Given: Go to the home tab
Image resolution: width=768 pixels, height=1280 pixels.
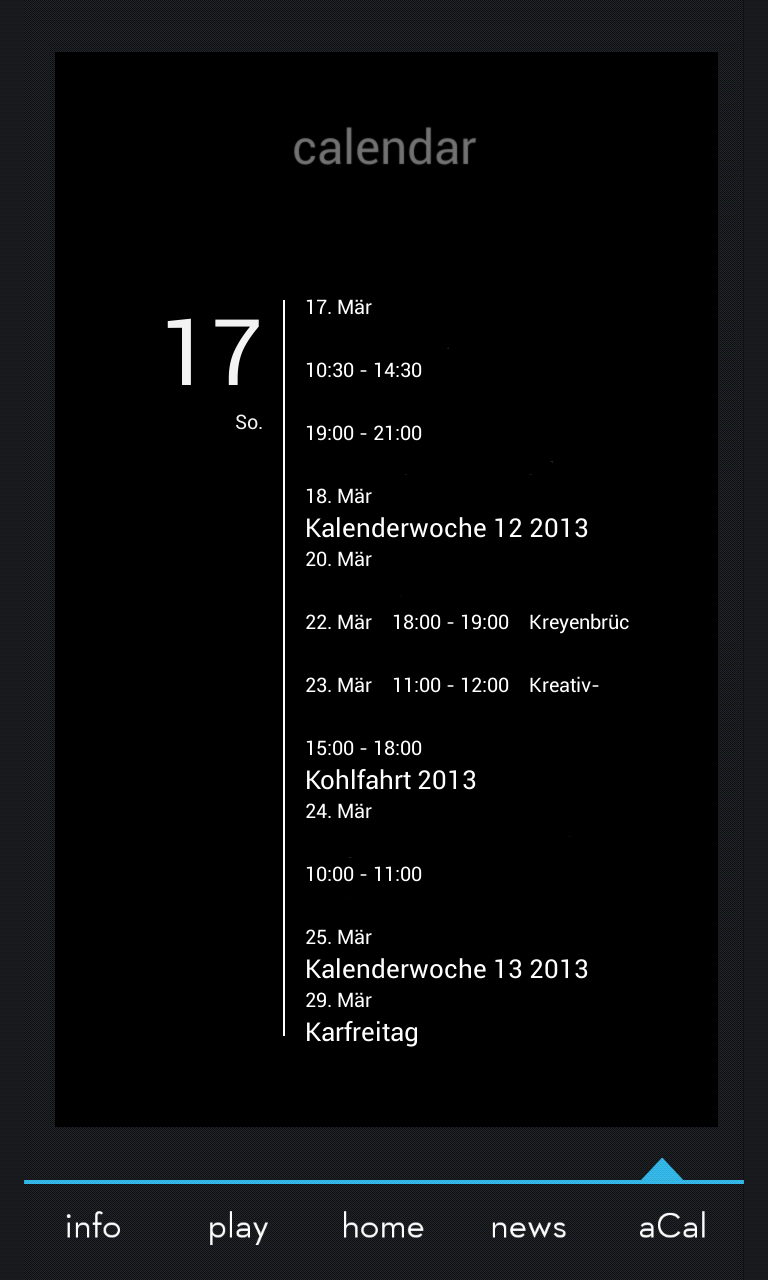Looking at the screenshot, I should [x=383, y=1227].
